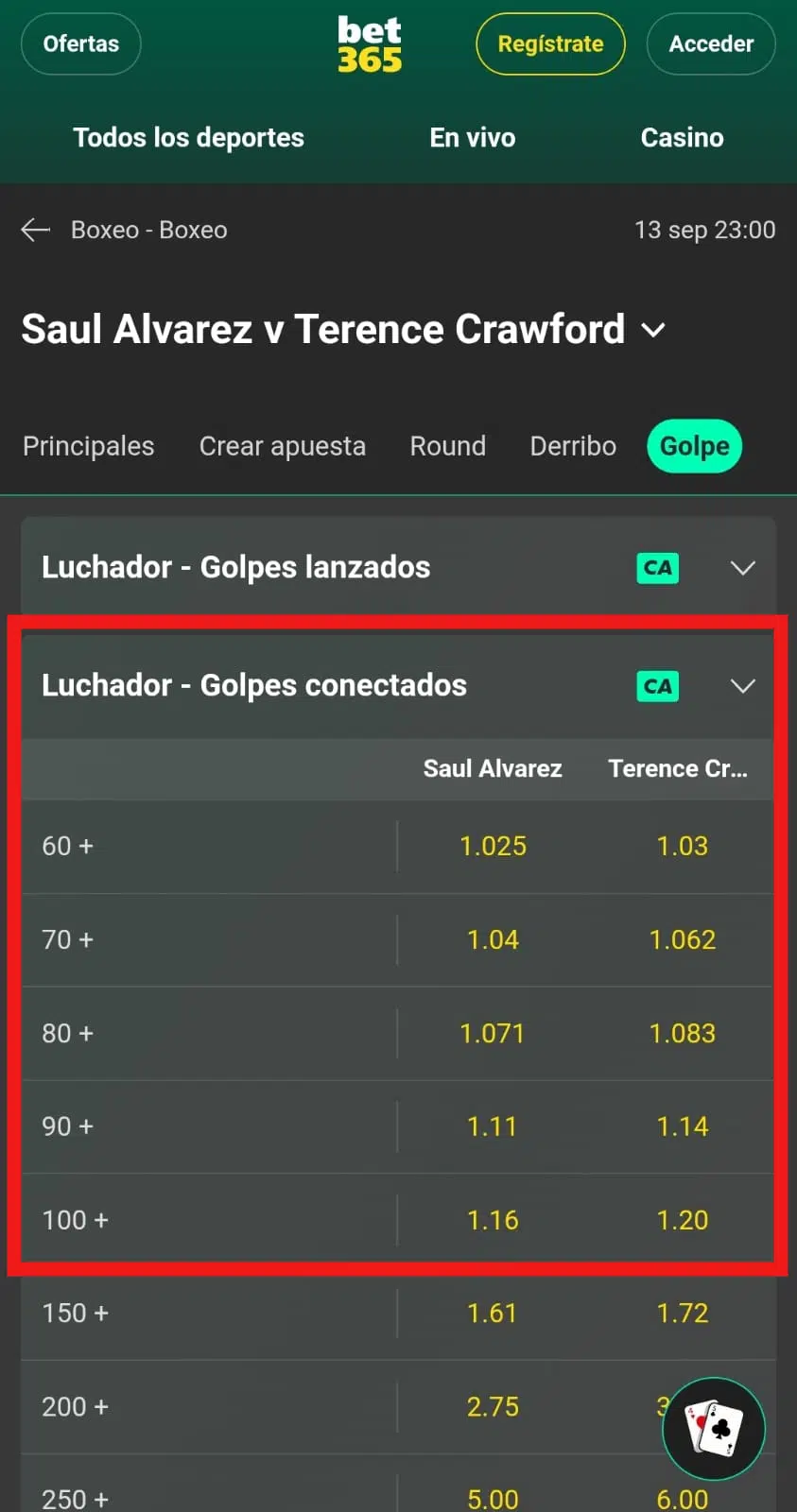Switch to the Derribo tab
Screen dimensions: 797x1512
click(x=572, y=445)
